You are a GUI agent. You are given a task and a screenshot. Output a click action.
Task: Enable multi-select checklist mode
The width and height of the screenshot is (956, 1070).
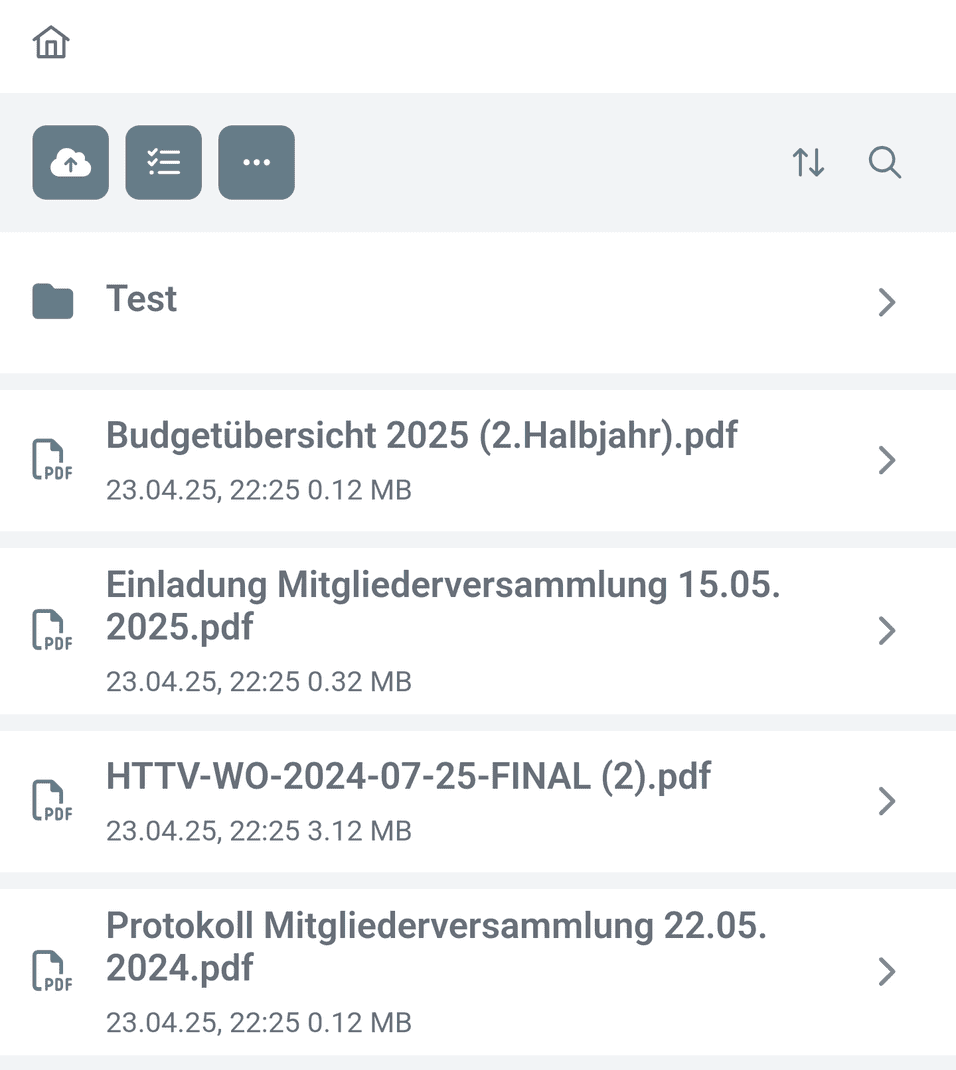(x=163, y=162)
